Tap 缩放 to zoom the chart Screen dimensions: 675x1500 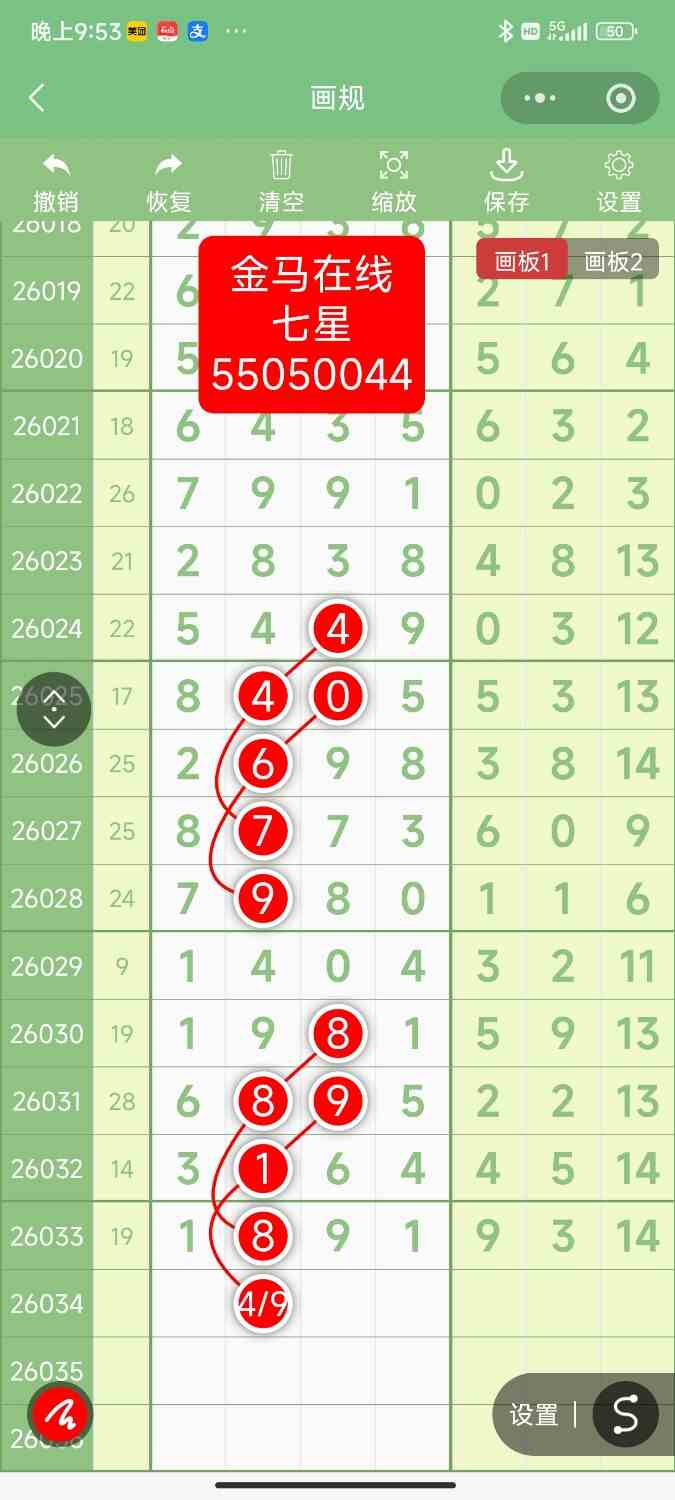pyautogui.click(x=394, y=182)
